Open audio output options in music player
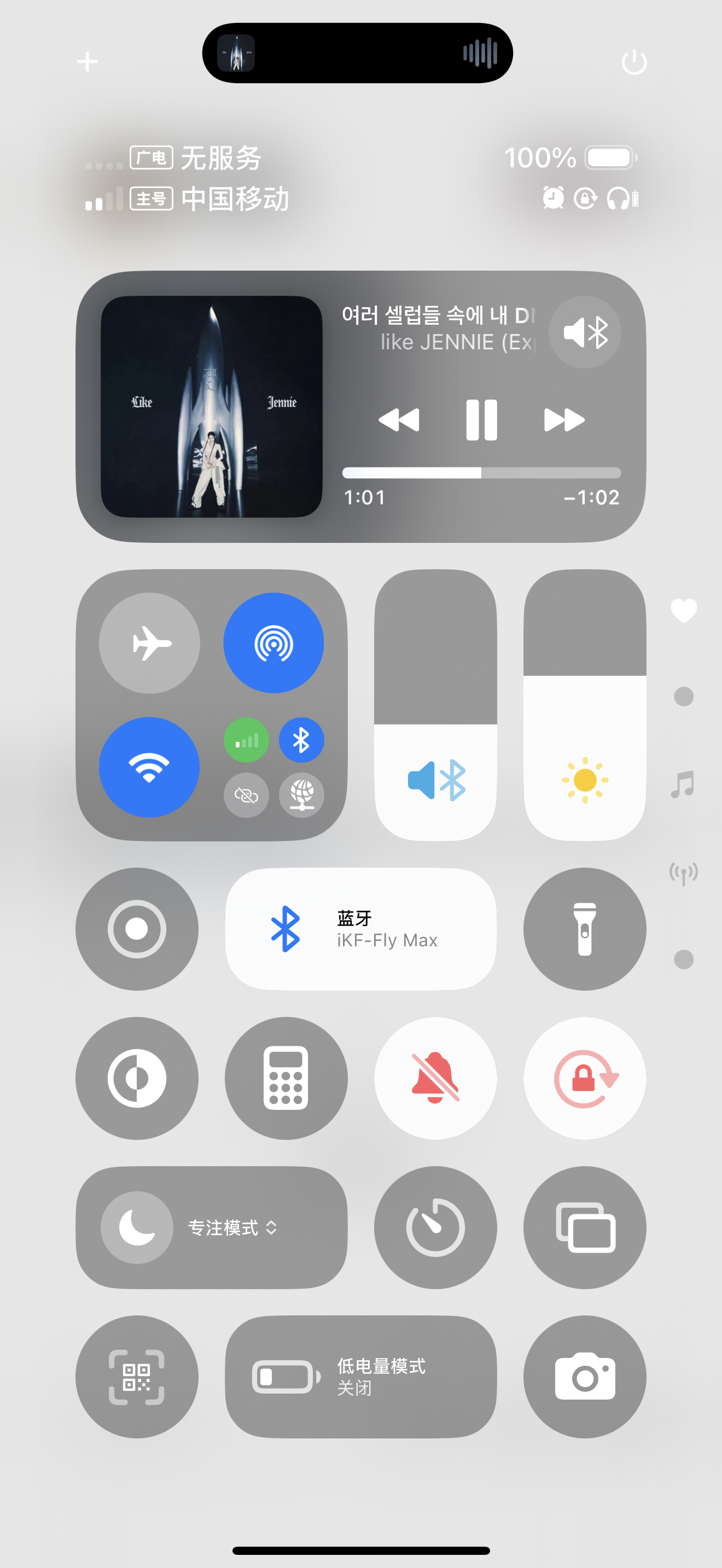The height and width of the screenshot is (1568, 722). click(584, 332)
